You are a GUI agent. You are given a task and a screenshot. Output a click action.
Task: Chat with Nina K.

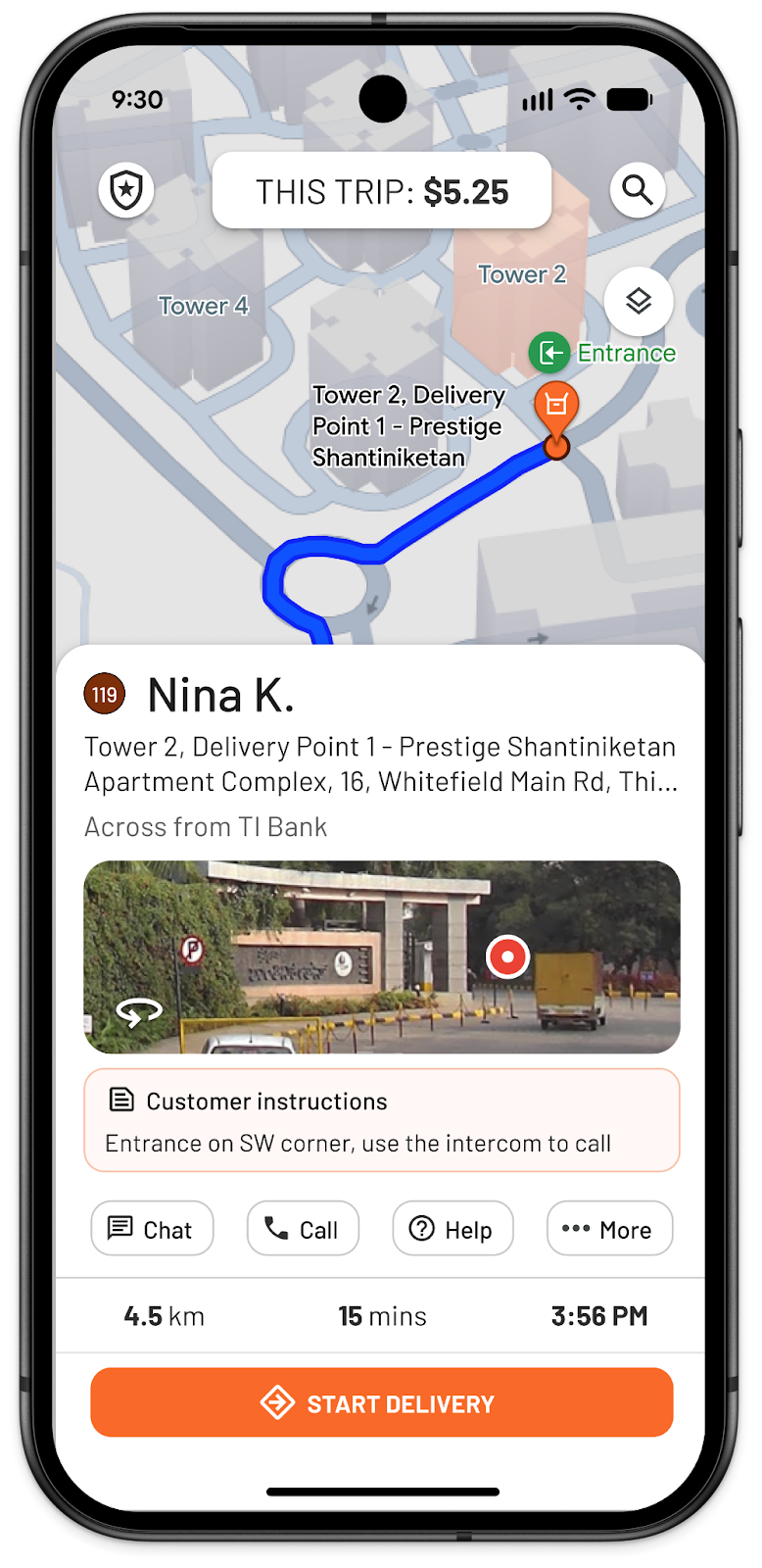152,1229
